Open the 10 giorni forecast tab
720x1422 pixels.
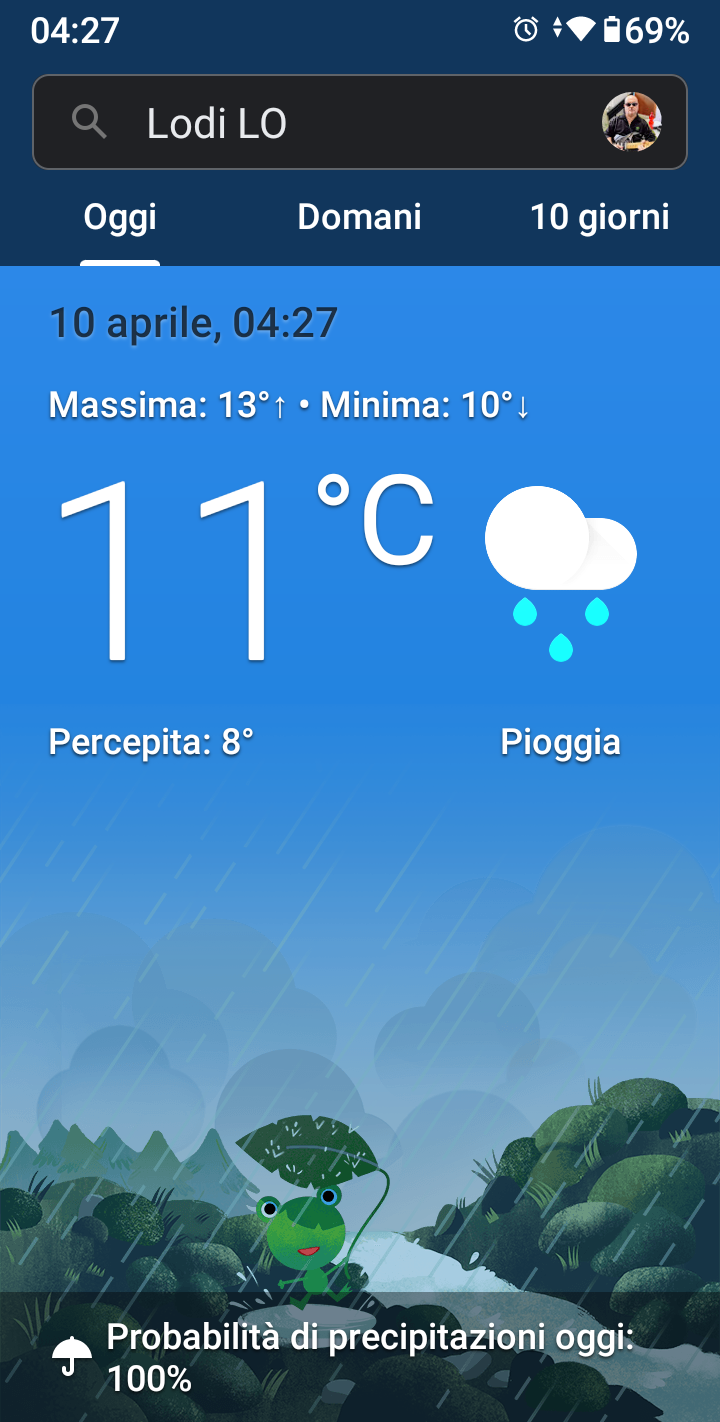click(600, 217)
